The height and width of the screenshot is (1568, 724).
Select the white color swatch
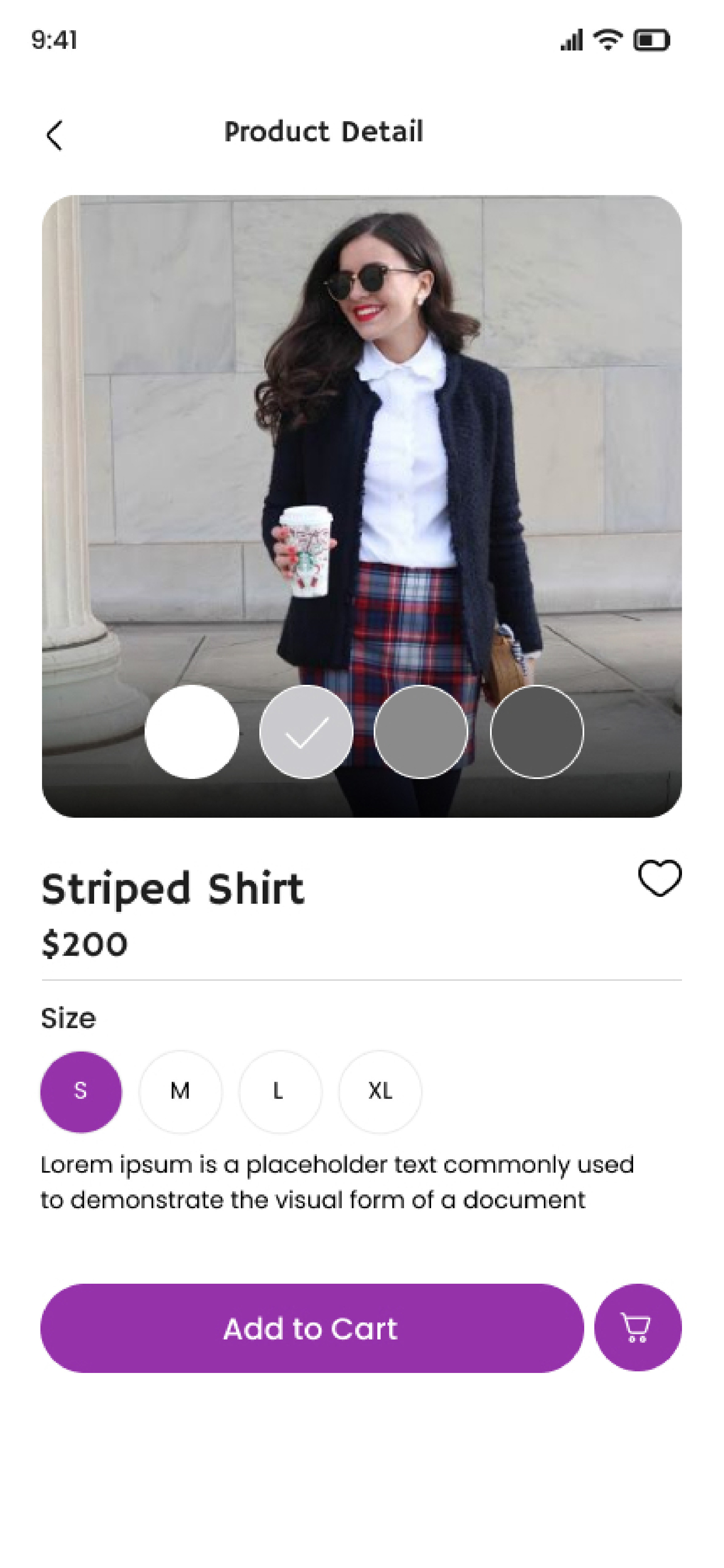coord(192,732)
